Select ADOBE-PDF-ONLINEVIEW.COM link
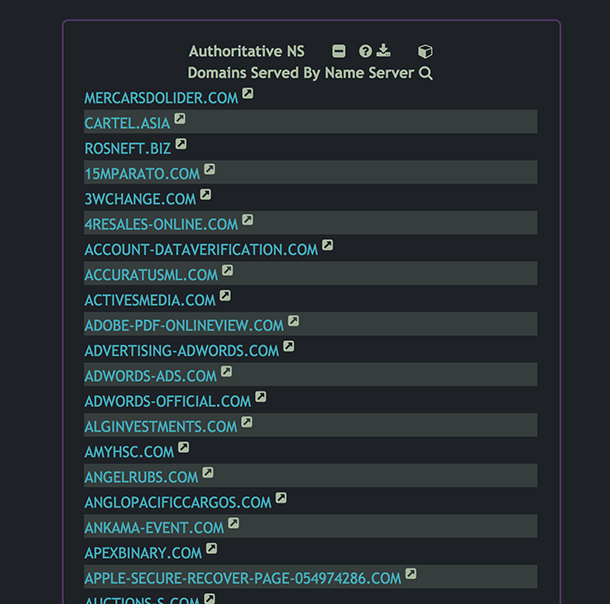 tap(184, 326)
